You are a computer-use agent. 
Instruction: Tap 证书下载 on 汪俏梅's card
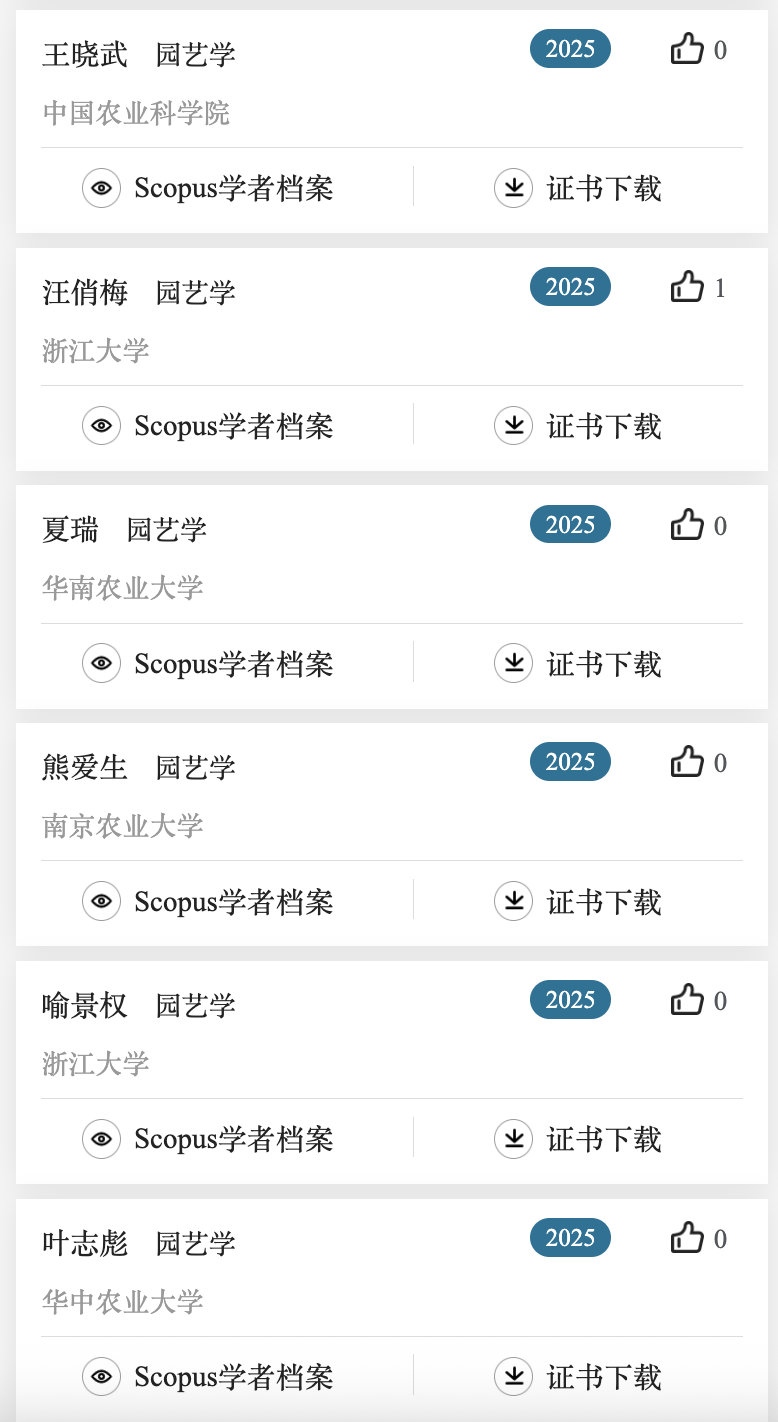(578, 426)
